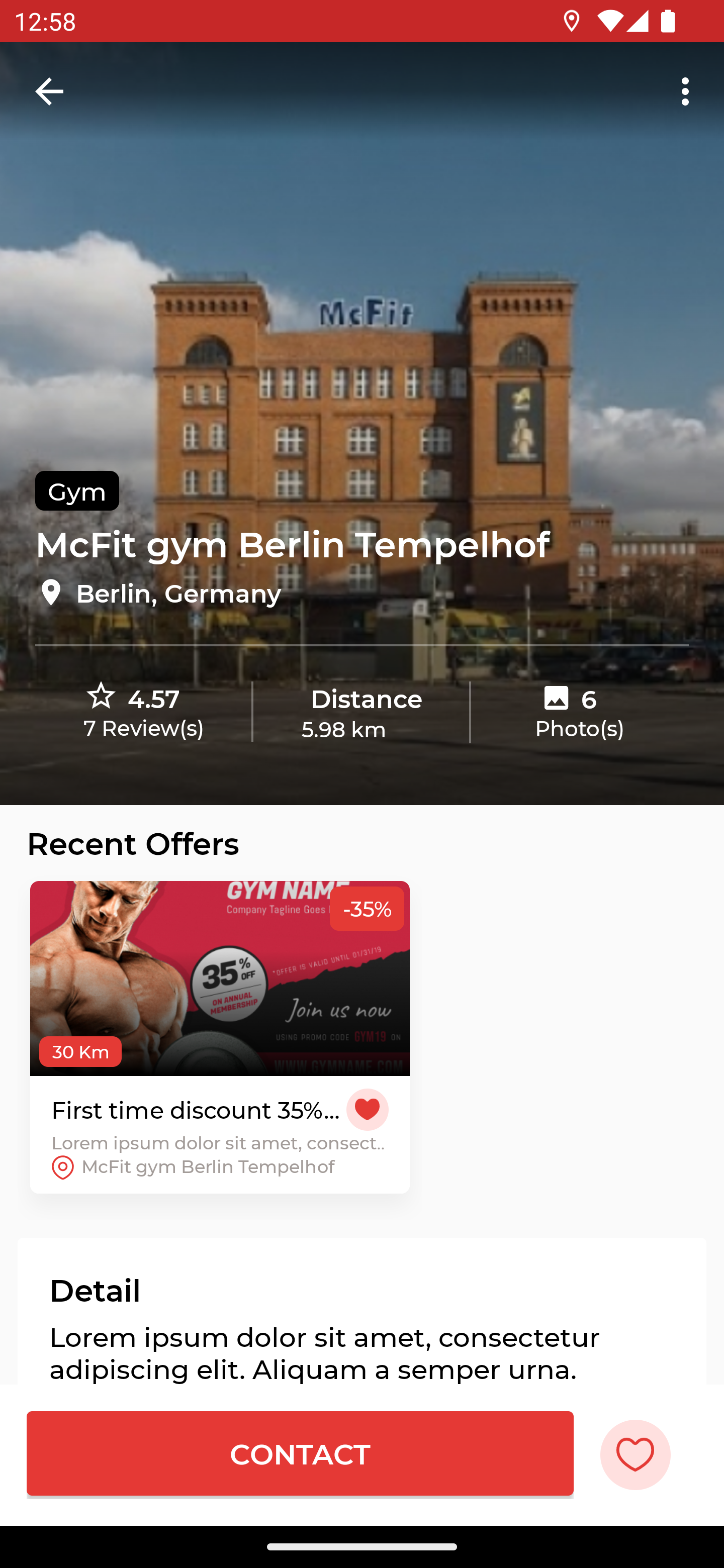
Task: Open the 7 Review(s) rating section
Action: point(143,712)
